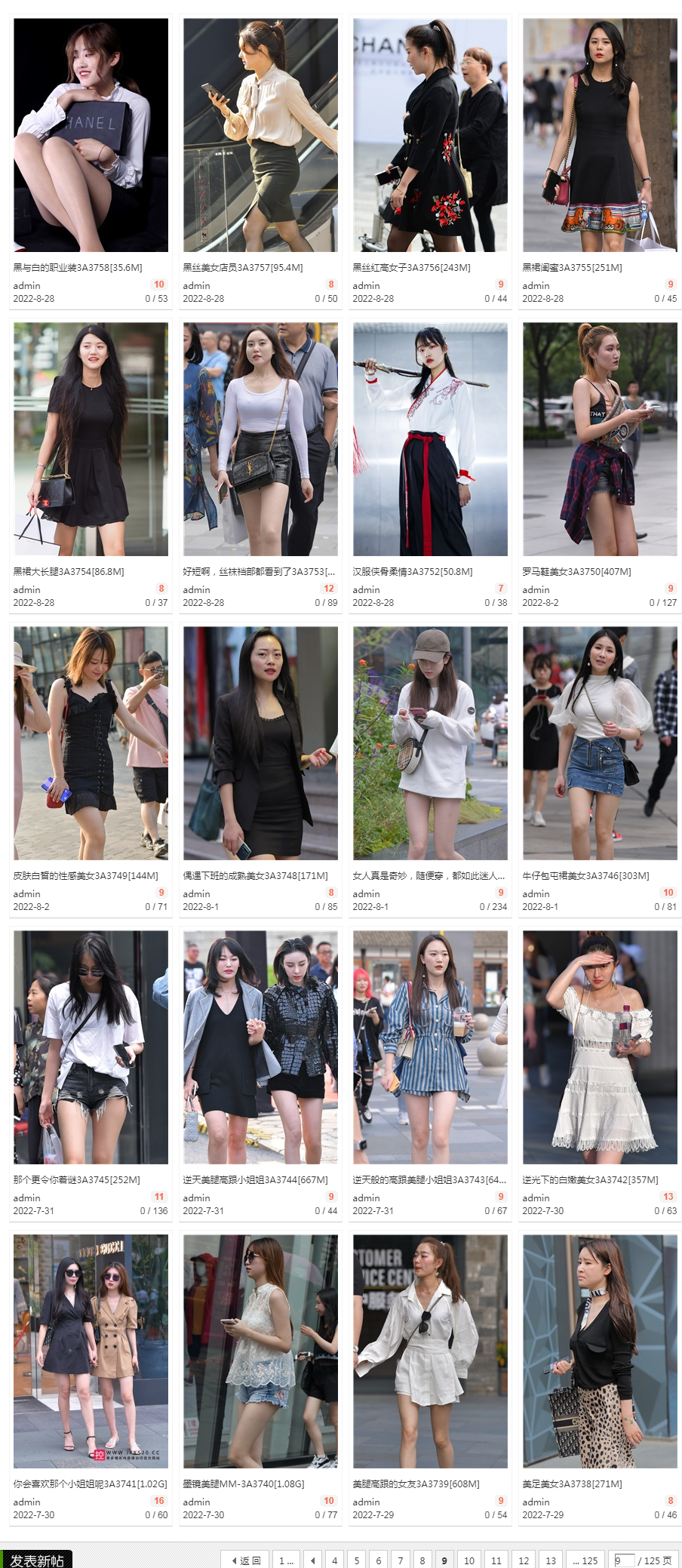Open thread 那个更令你着迷3A3745
The width and height of the screenshot is (682, 1568).
pos(76,1179)
